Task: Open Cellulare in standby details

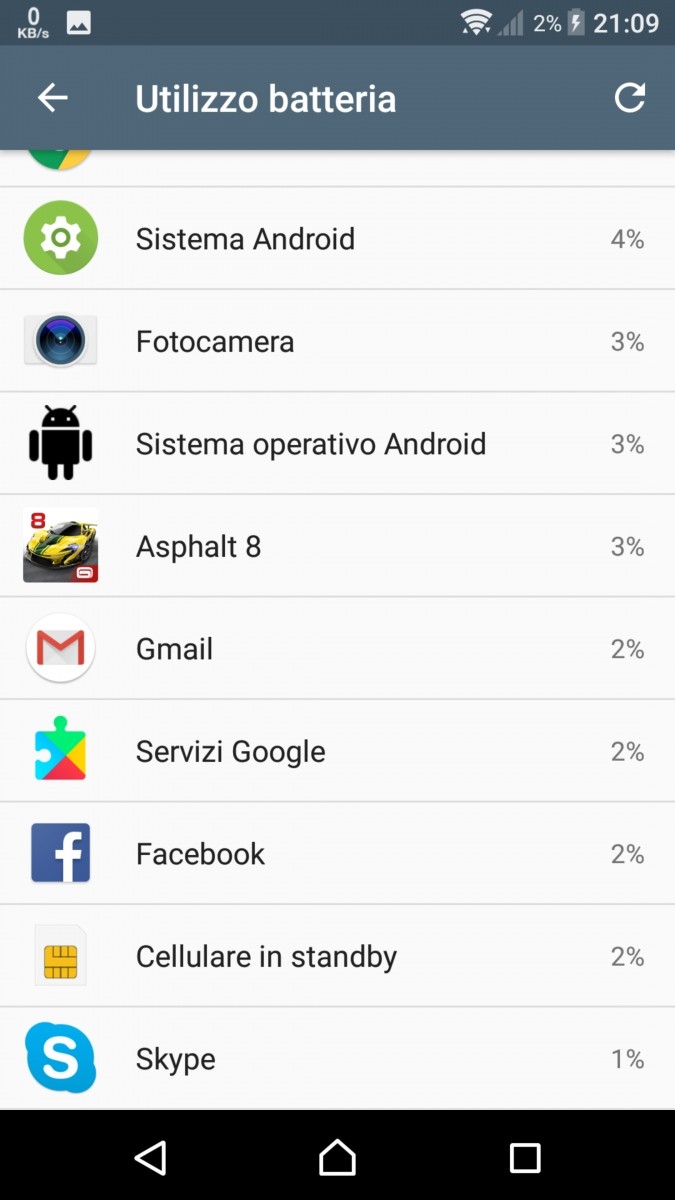Action: [337, 957]
